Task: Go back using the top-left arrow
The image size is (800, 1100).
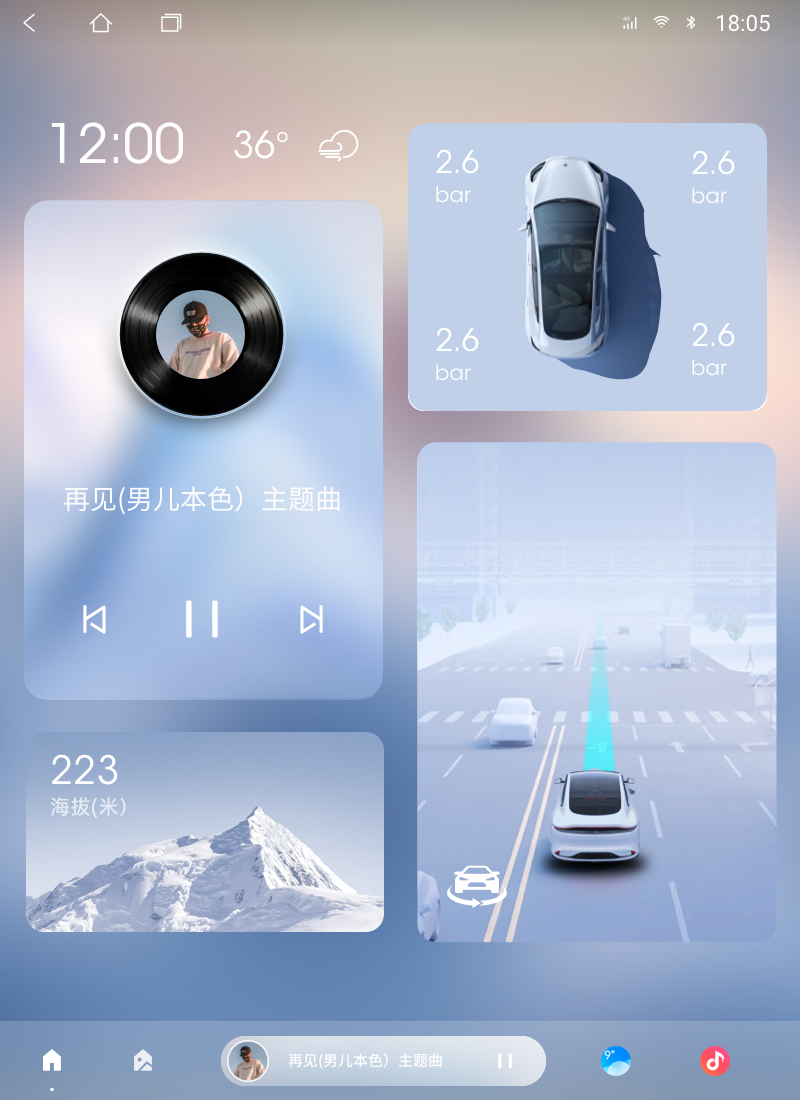Action: tap(30, 23)
